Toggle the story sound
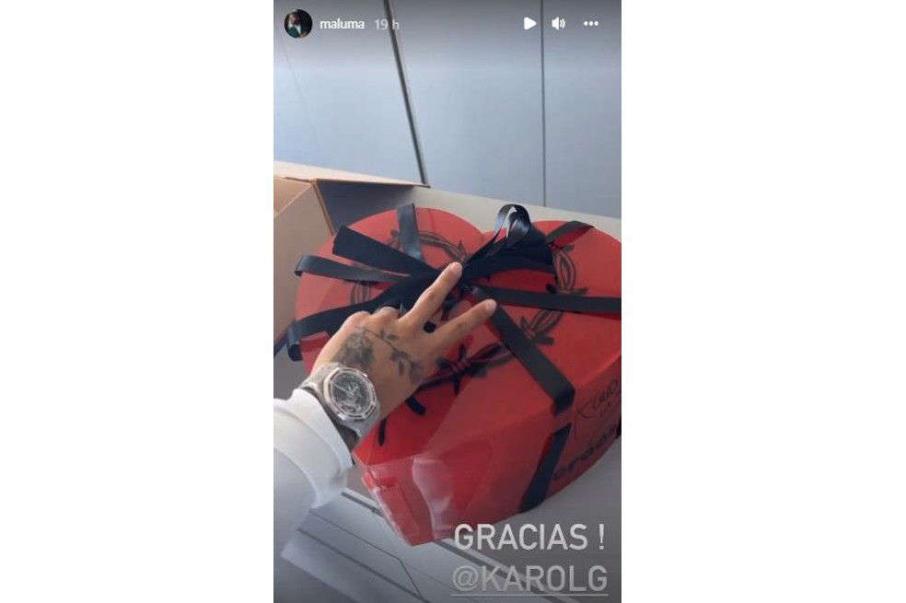 coord(559,24)
